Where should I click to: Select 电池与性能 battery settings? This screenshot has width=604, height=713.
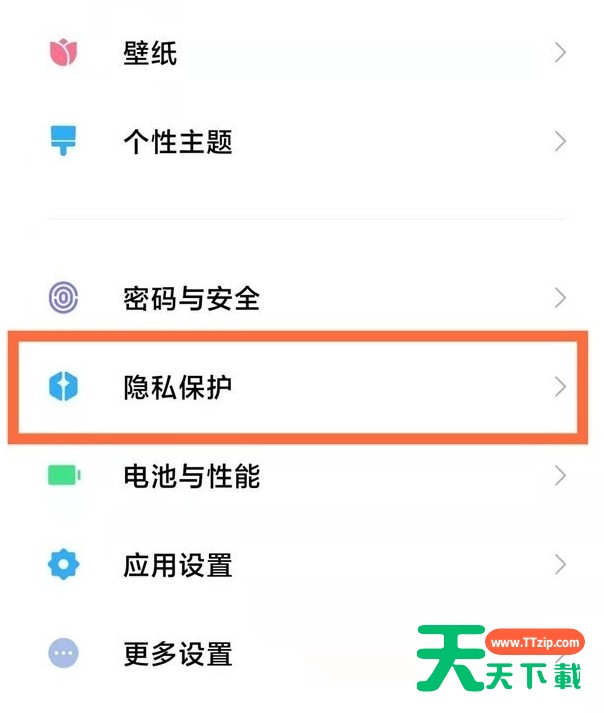191,475
